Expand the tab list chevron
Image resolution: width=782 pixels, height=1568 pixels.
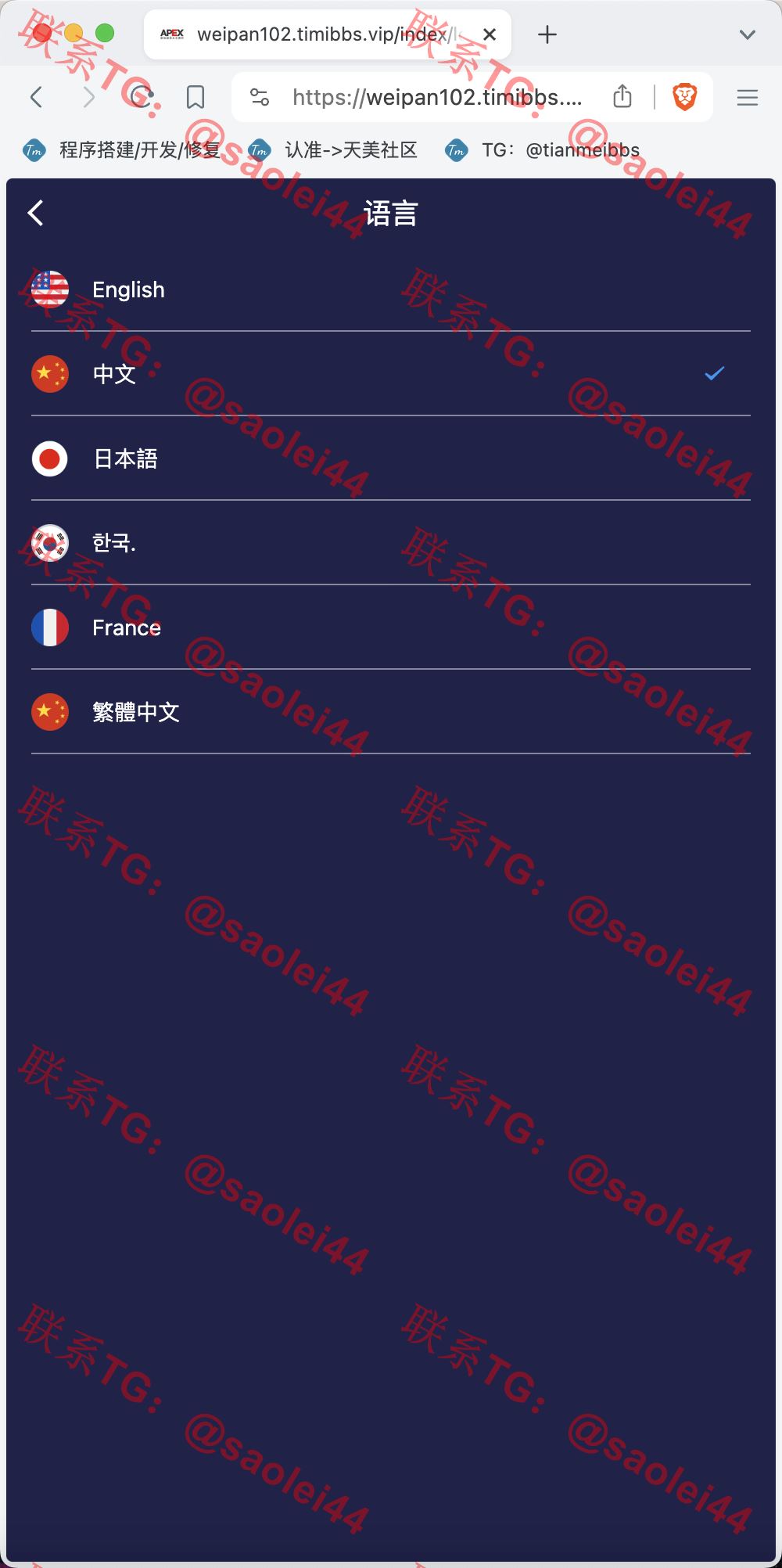pos(748,34)
